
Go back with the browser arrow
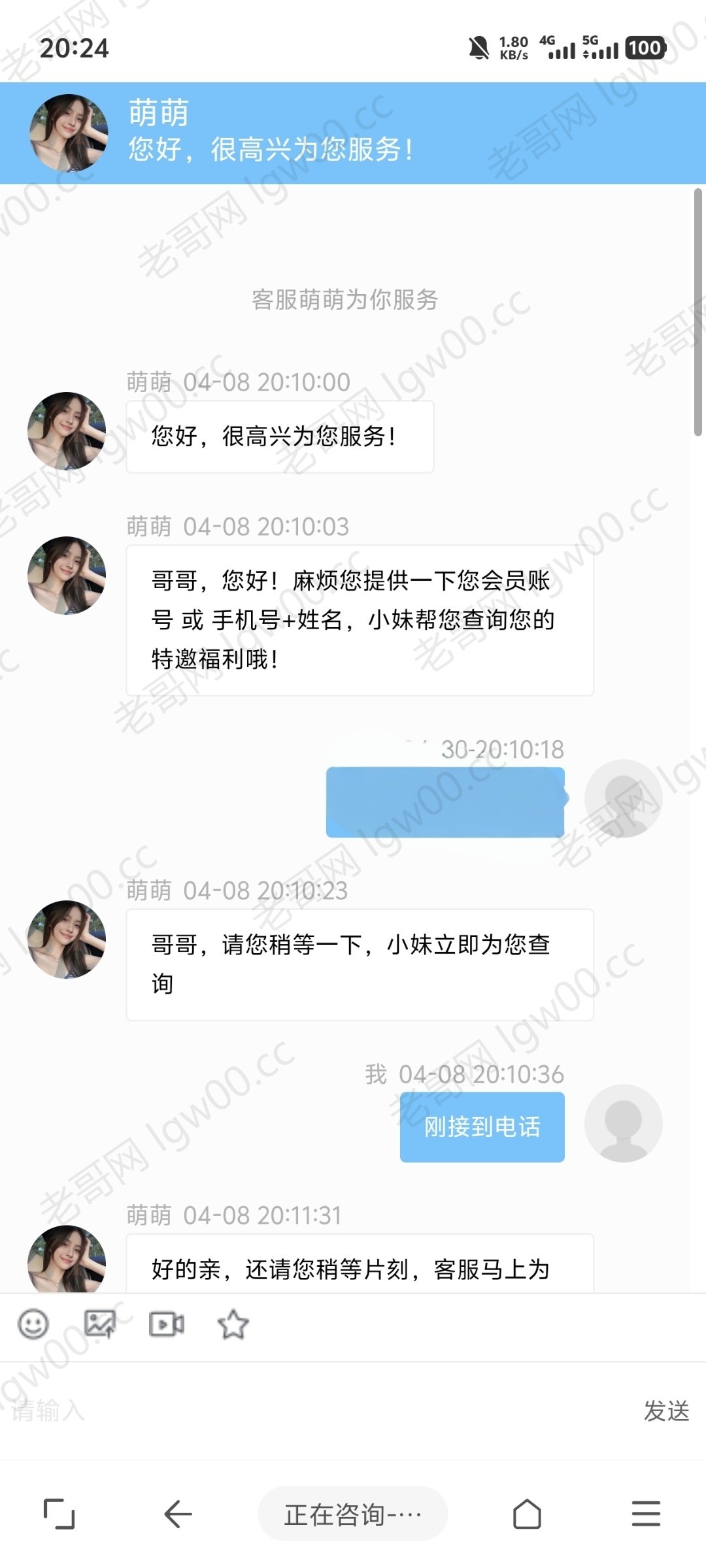[178, 1514]
